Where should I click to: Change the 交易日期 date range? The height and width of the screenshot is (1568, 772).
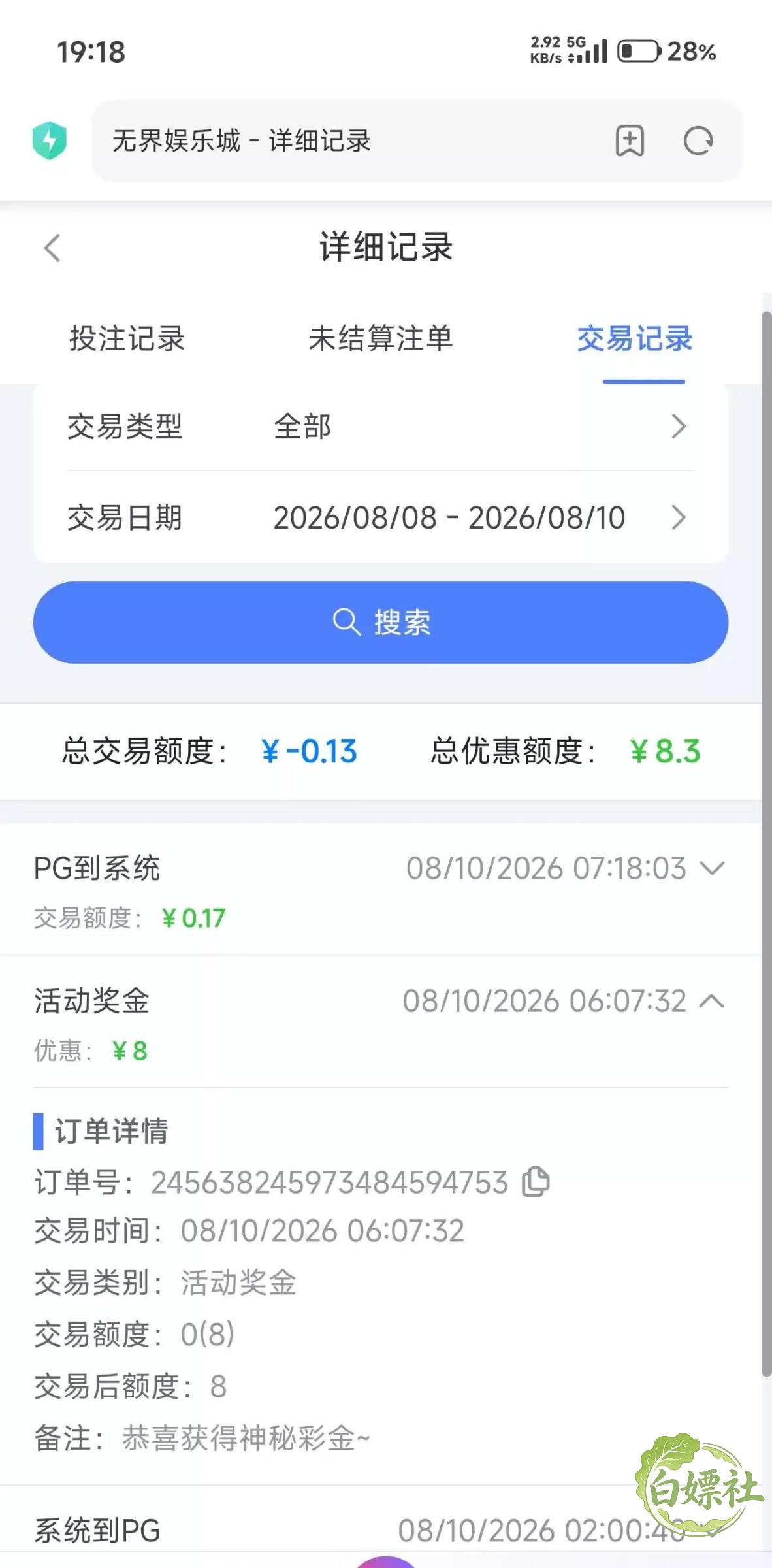coord(381,517)
